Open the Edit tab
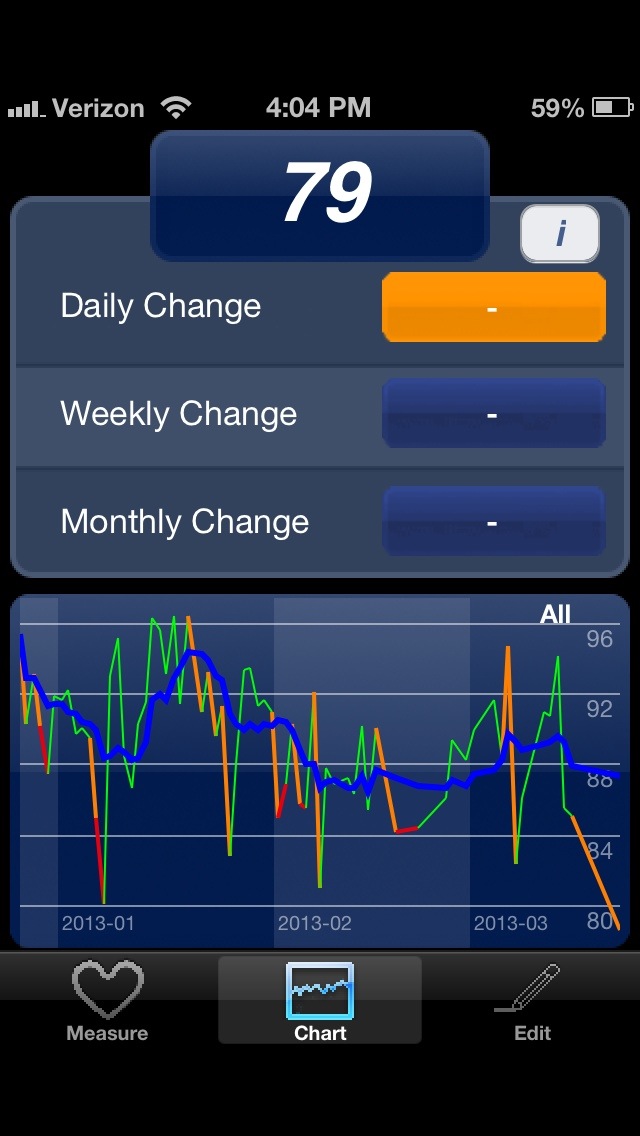Screen dimensions: 640x1136 [x=532, y=1001]
